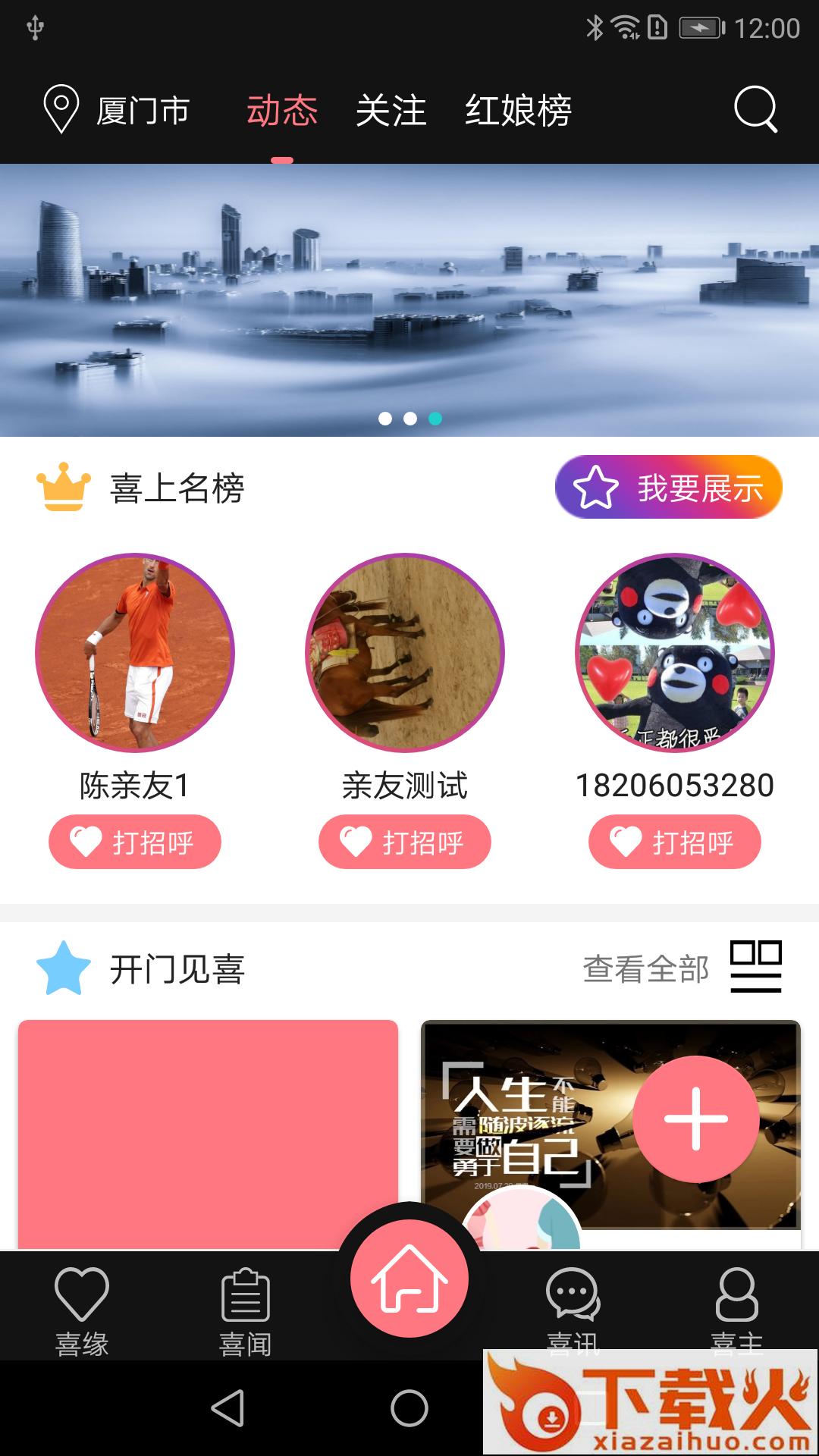Send 打招呼 to user 18206053280
The image size is (819, 1456).
click(x=675, y=842)
